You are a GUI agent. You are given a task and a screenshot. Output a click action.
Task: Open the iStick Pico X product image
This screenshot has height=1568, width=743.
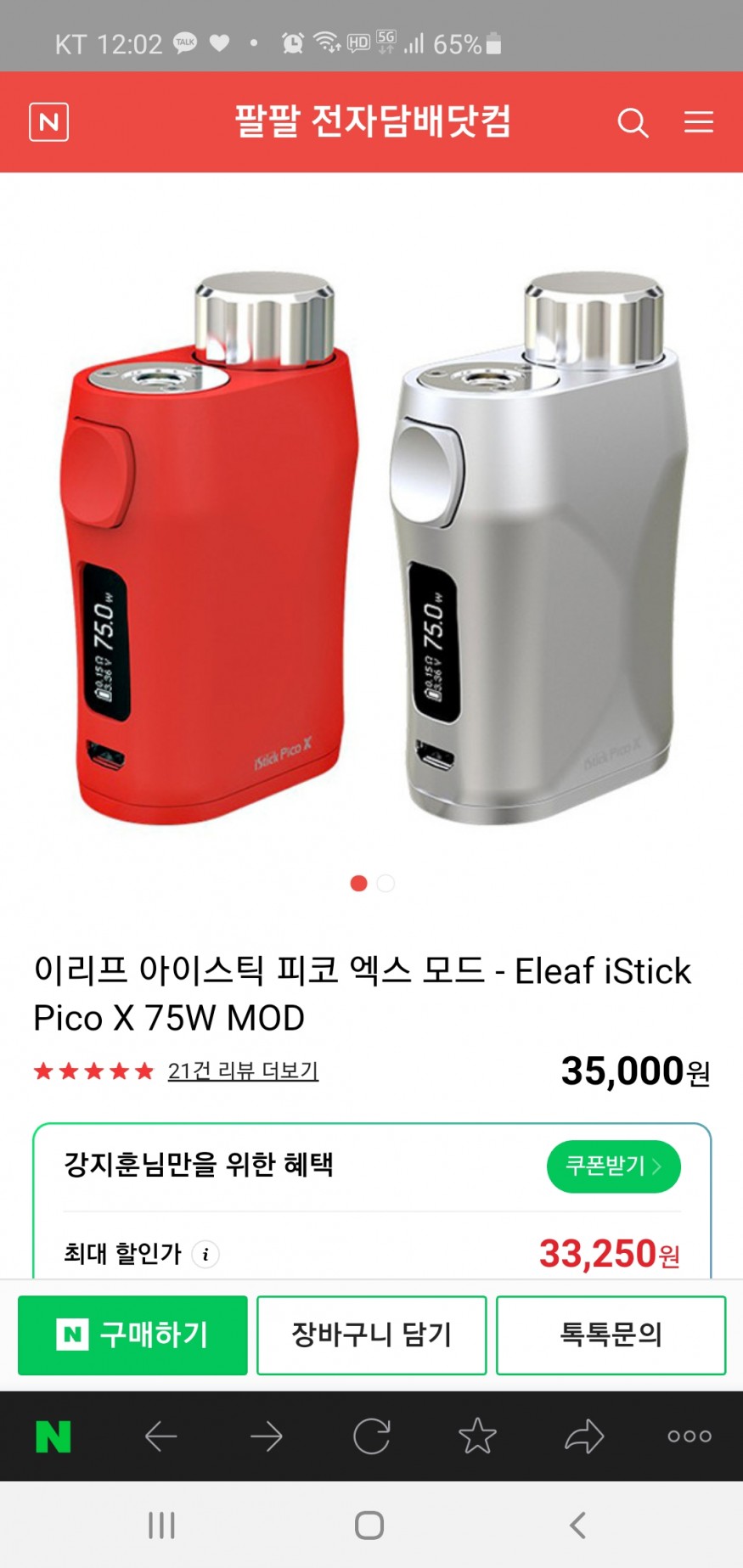point(371,543)
